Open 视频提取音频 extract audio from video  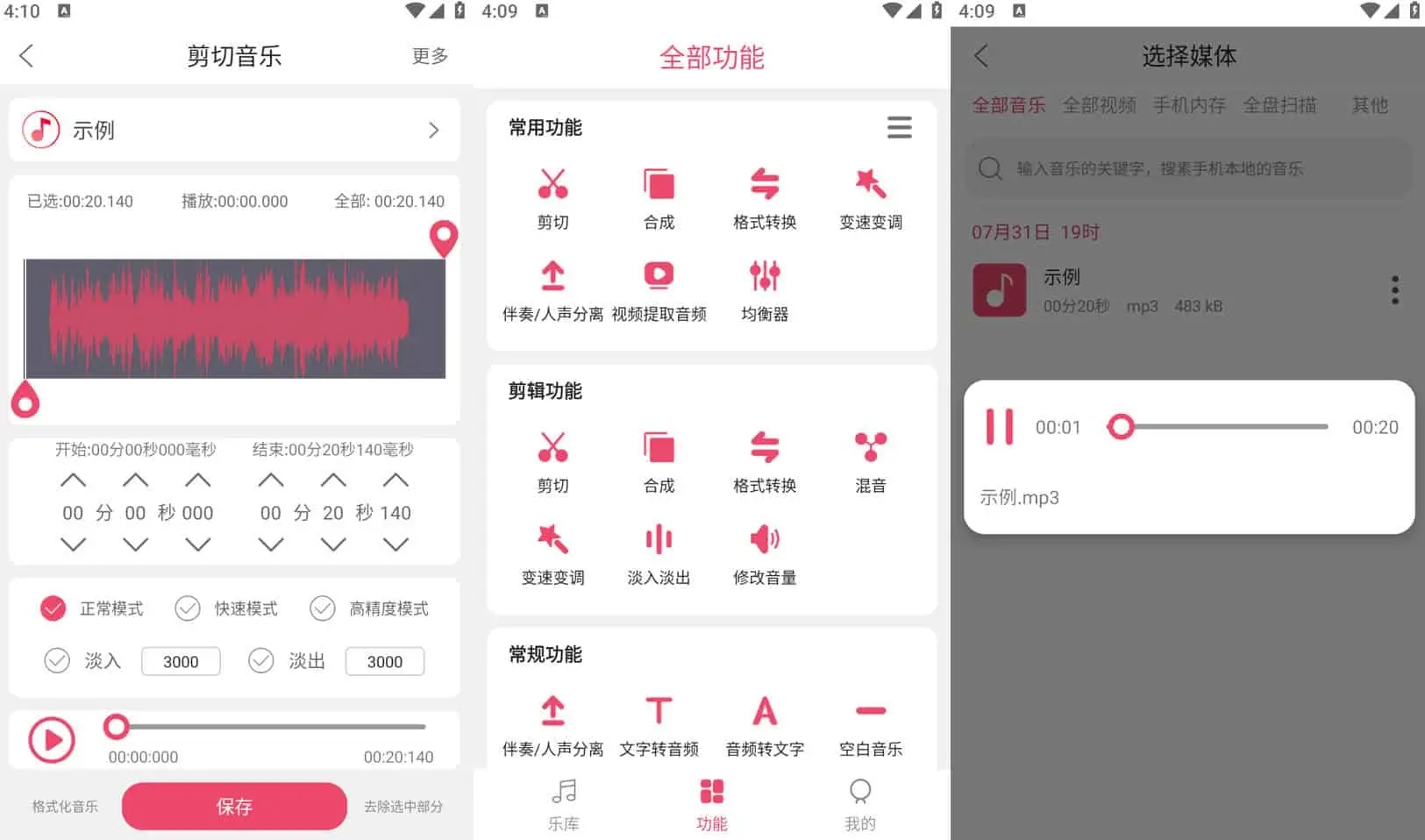[659, 290]
